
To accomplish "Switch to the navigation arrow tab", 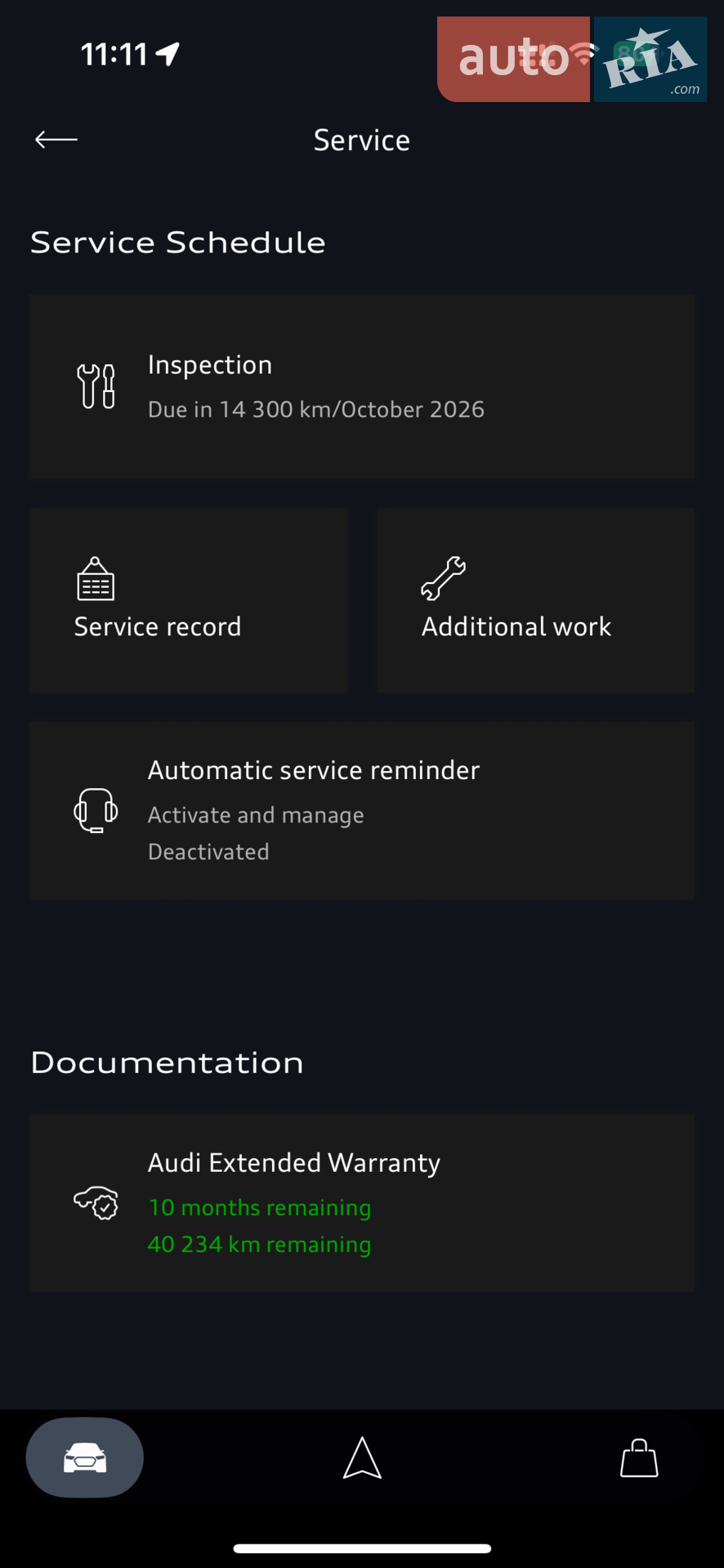I will tap(362, 1458).
